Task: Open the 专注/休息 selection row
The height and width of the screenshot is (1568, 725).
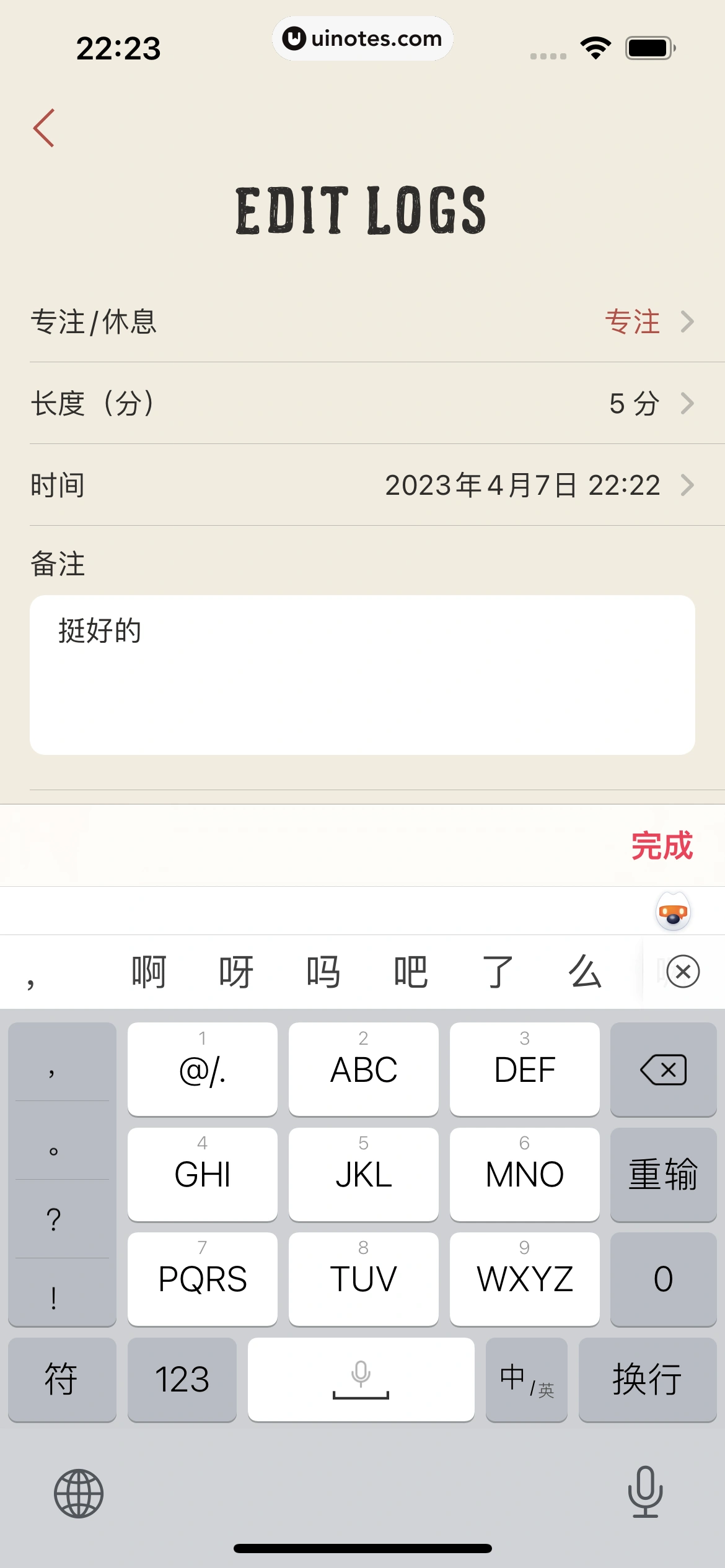Action: [362, 322]
